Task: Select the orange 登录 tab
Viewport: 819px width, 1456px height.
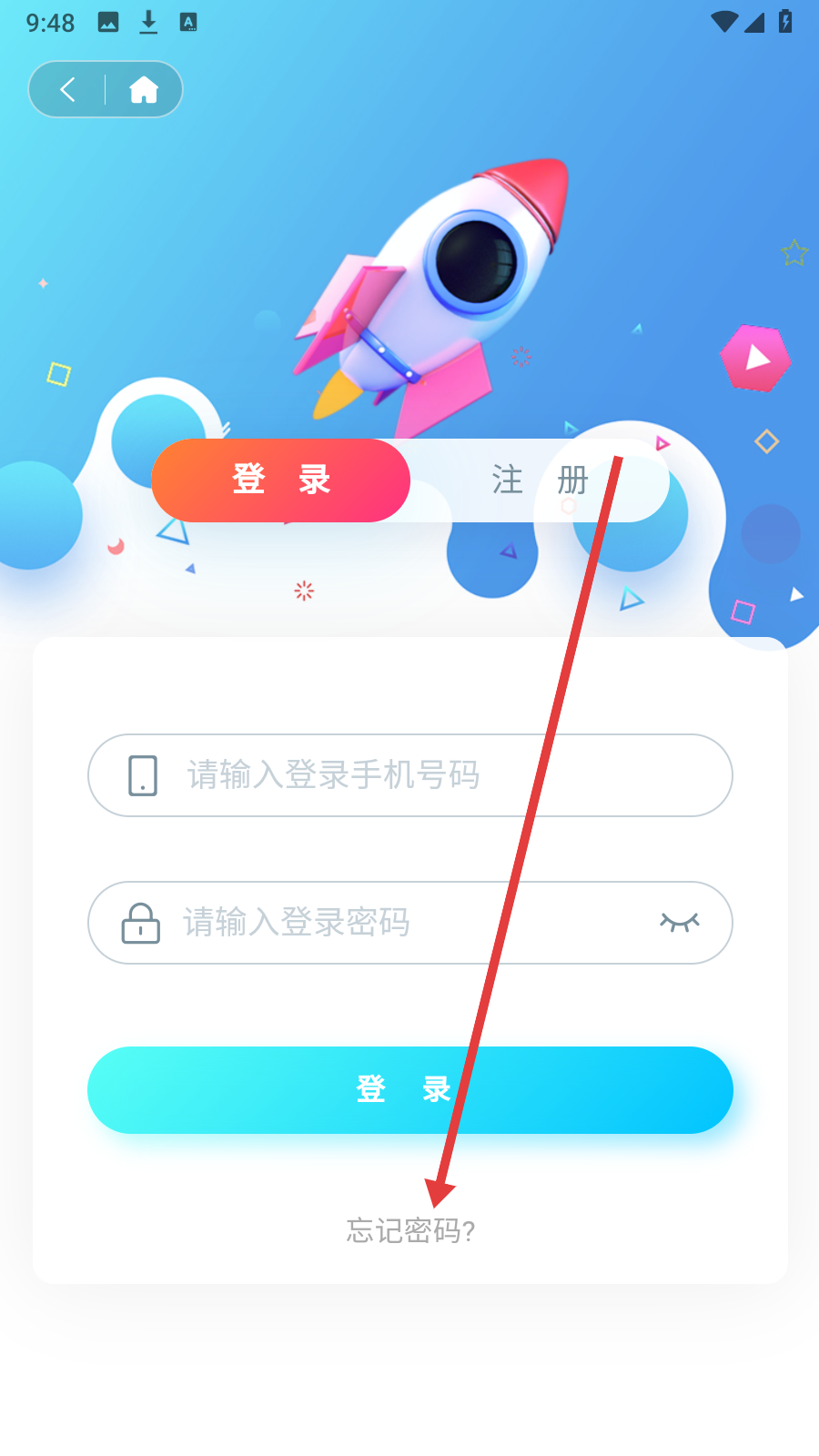Action: coord(280,480)
